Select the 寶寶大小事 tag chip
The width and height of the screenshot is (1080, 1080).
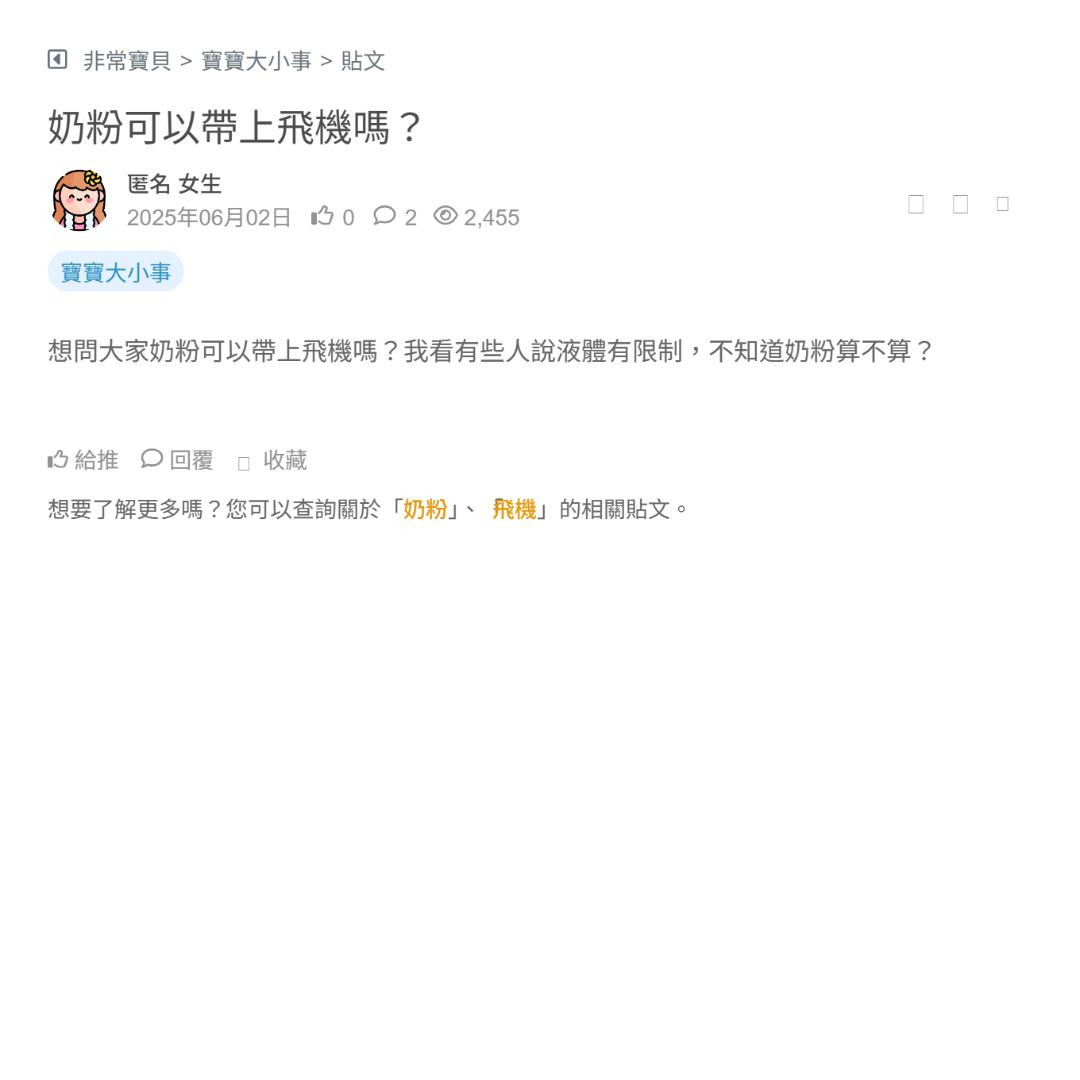tap(116, 272)
